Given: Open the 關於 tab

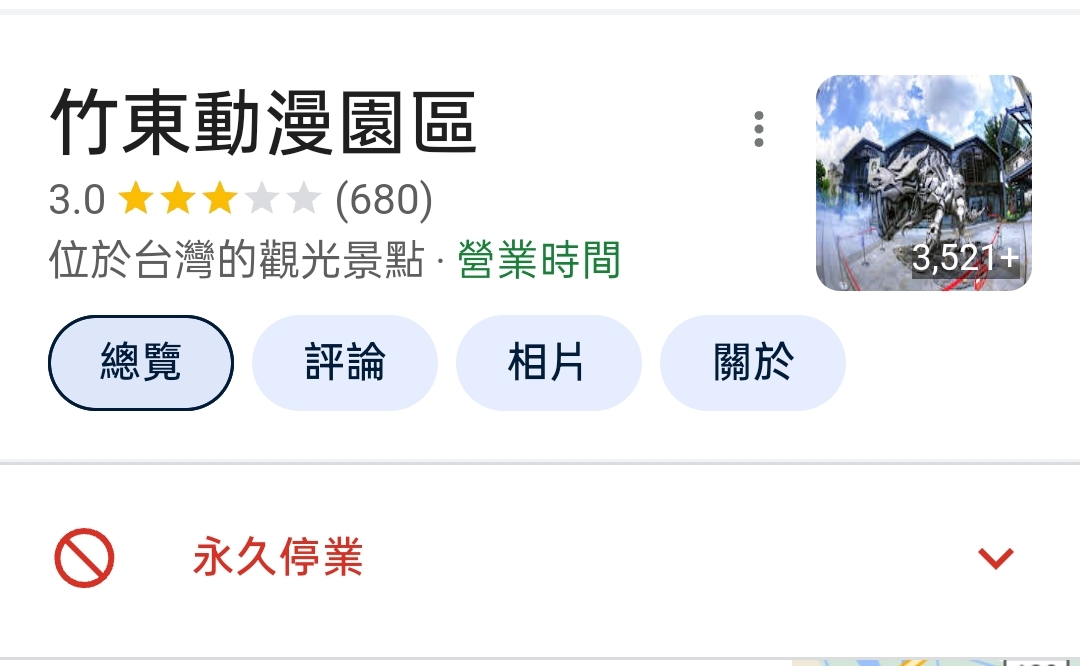Looking at the screenshot, I should [x=752, y=363].
